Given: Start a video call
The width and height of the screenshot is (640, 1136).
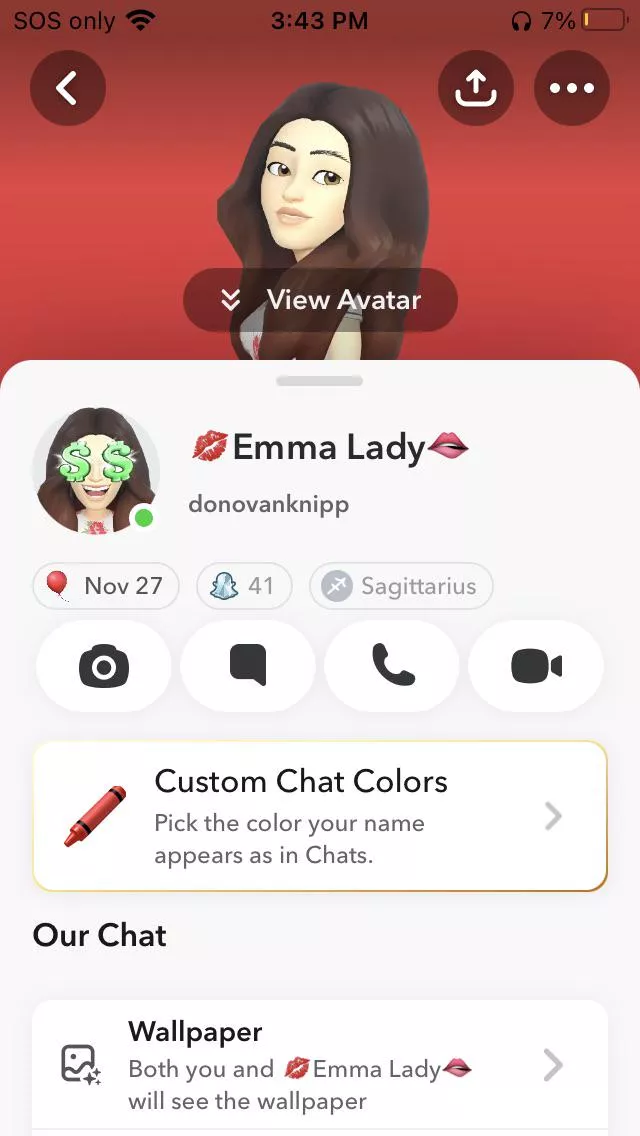Looking at the screenshot, I should tap(536, 665).
